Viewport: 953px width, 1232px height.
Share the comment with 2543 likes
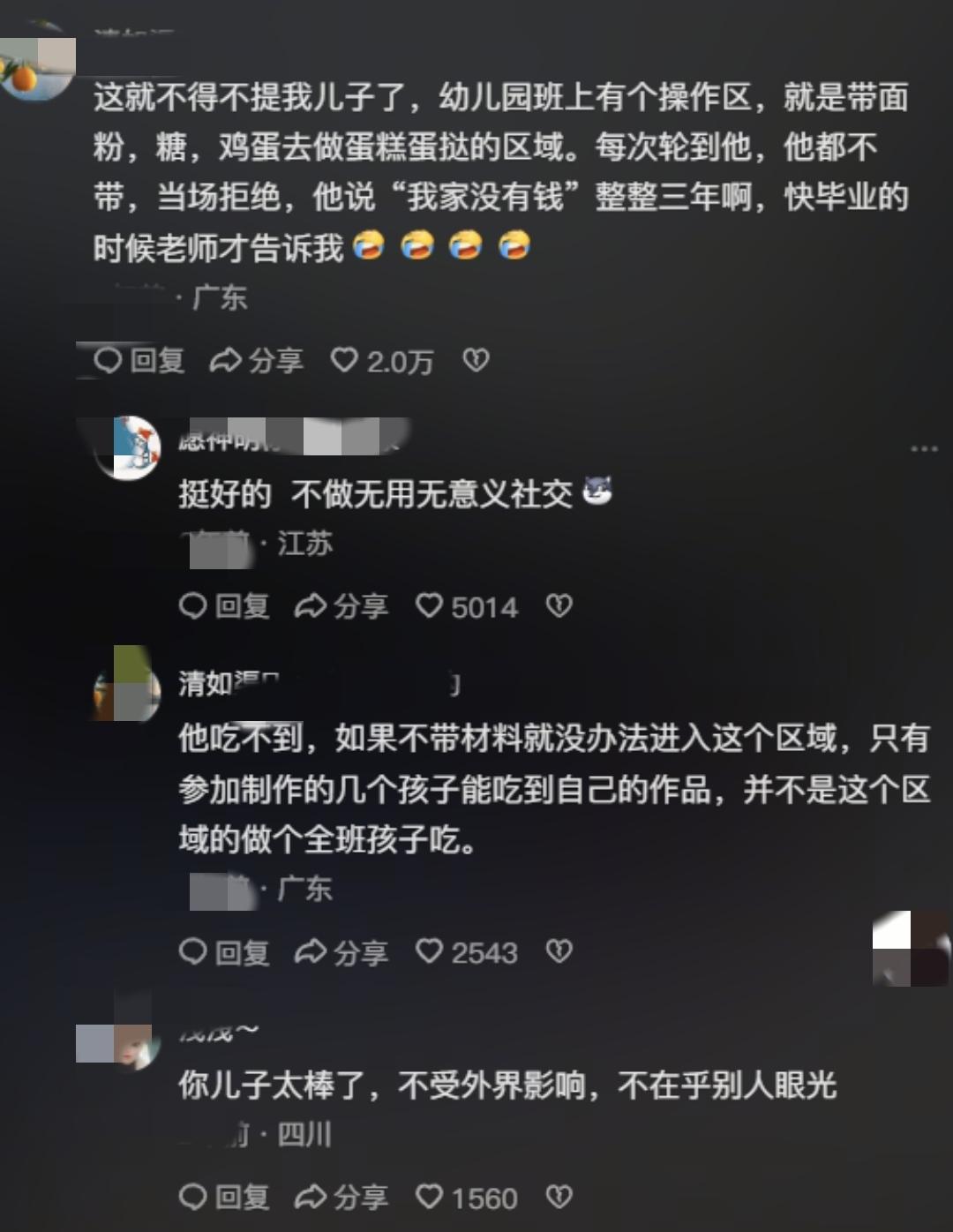point(341,951)
